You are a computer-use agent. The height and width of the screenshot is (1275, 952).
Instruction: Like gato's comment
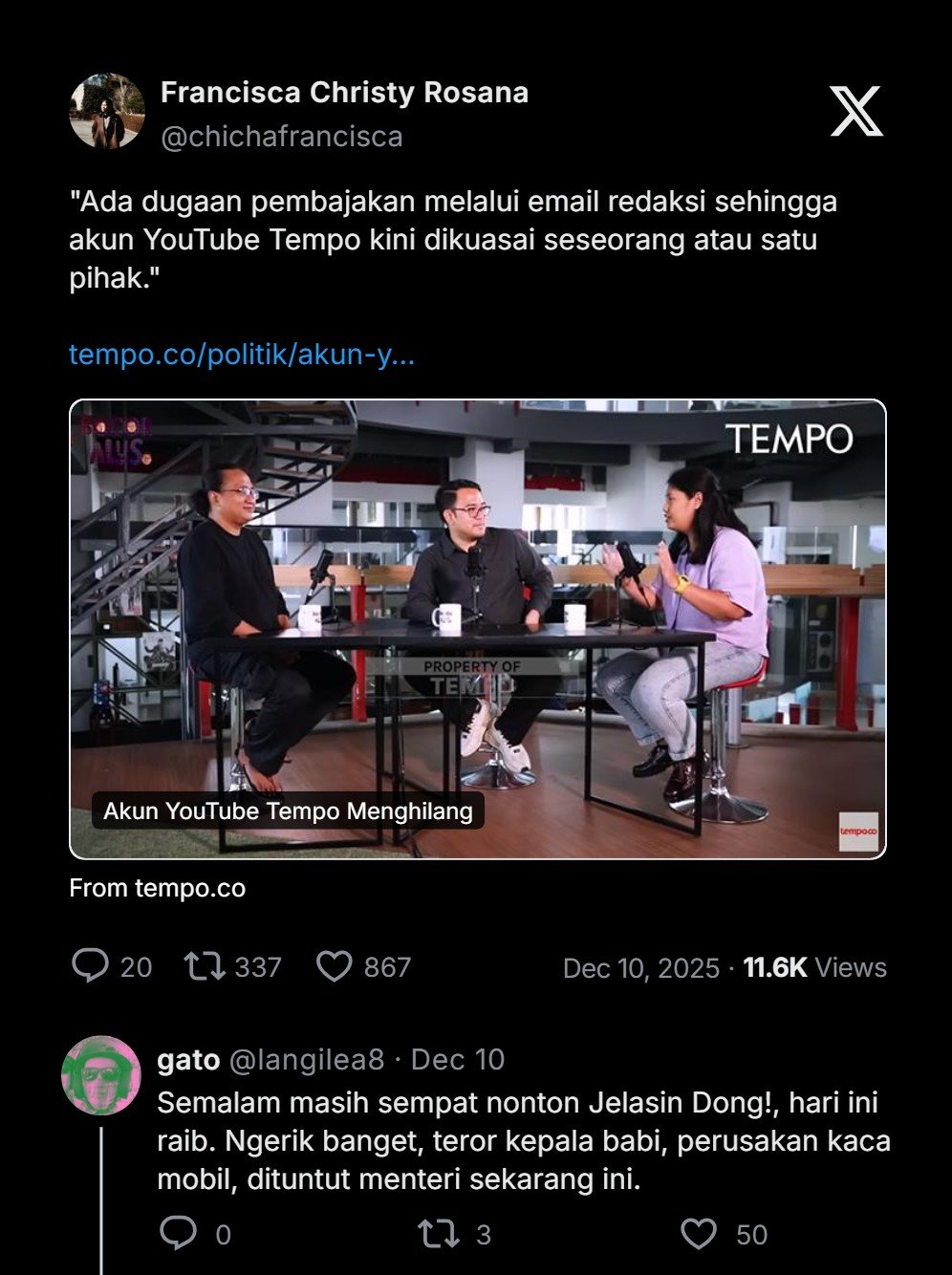pyautogui.click(x=699, y=1234)
